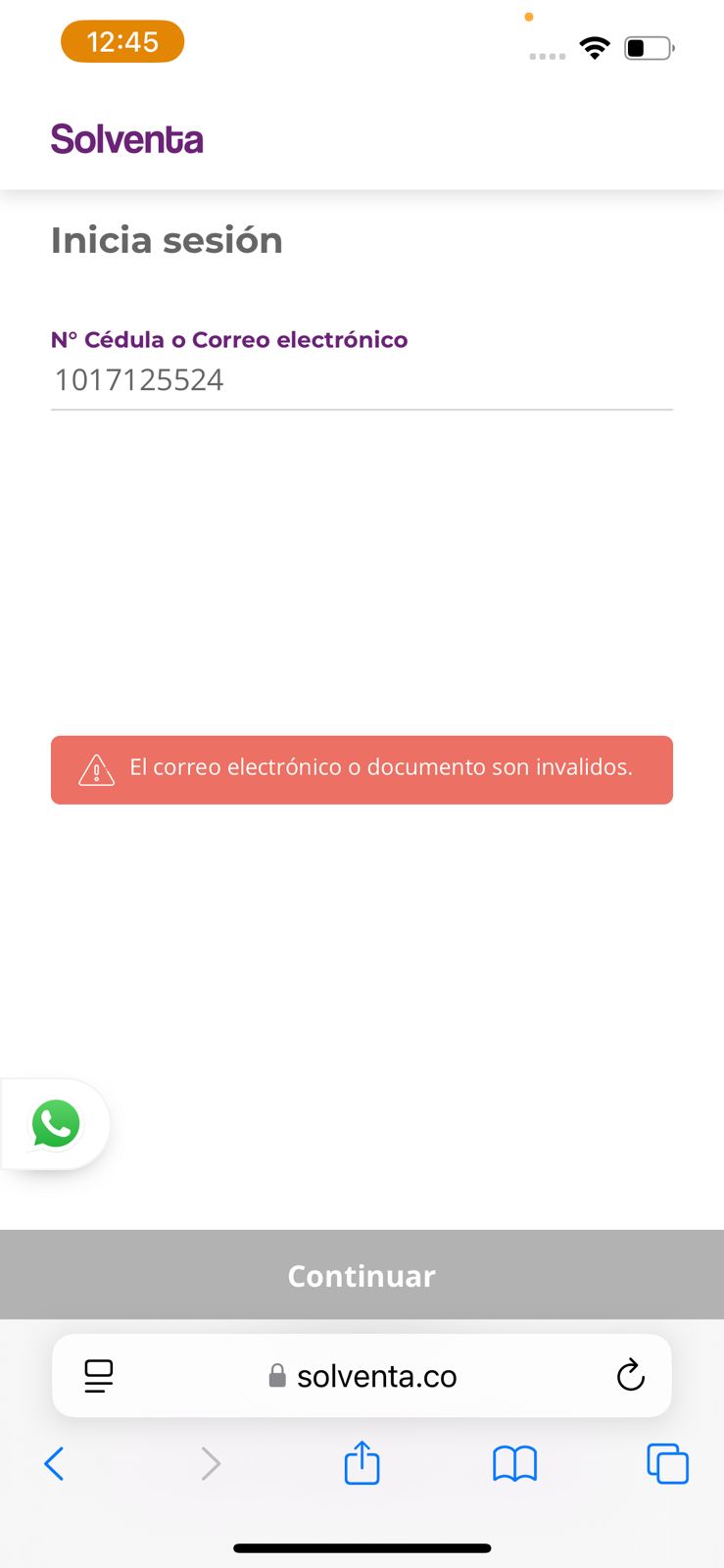Open the WhatsApp support chat
This screenshot has width=724, height=1568.
pyautogui.click(x=56, y=1124)
